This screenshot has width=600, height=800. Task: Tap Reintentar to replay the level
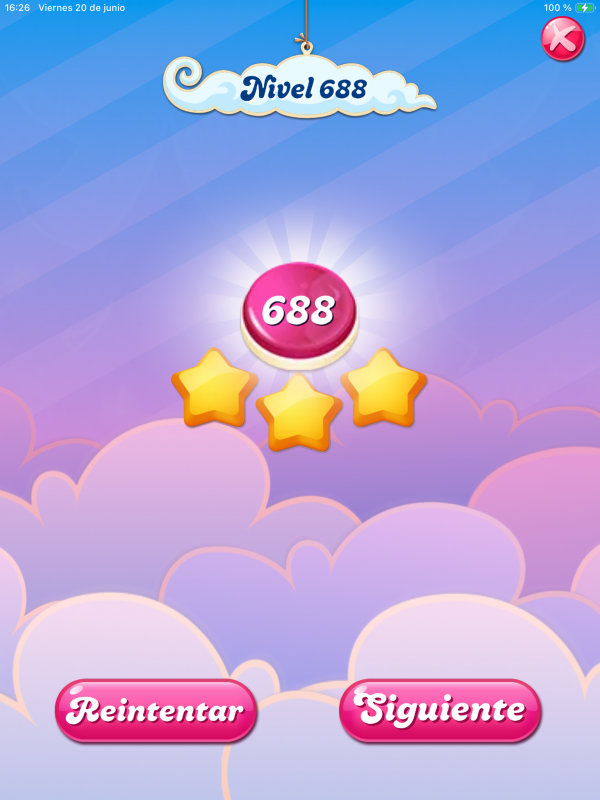pos(156,710)
